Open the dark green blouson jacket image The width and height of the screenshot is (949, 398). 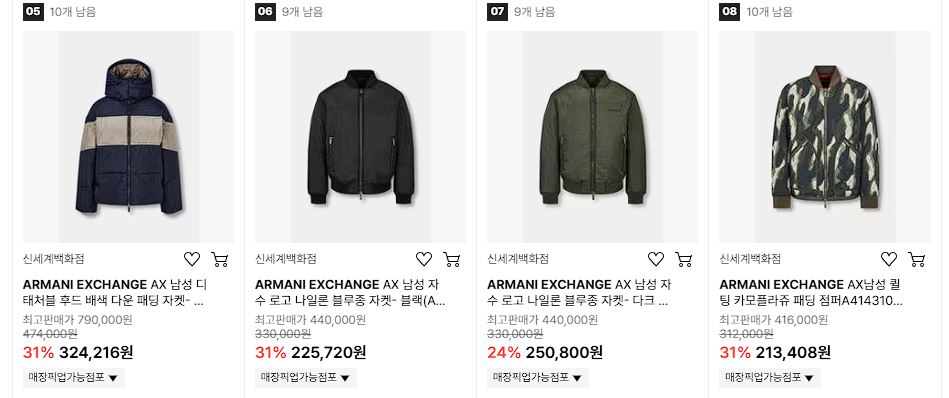click(593, 137)
